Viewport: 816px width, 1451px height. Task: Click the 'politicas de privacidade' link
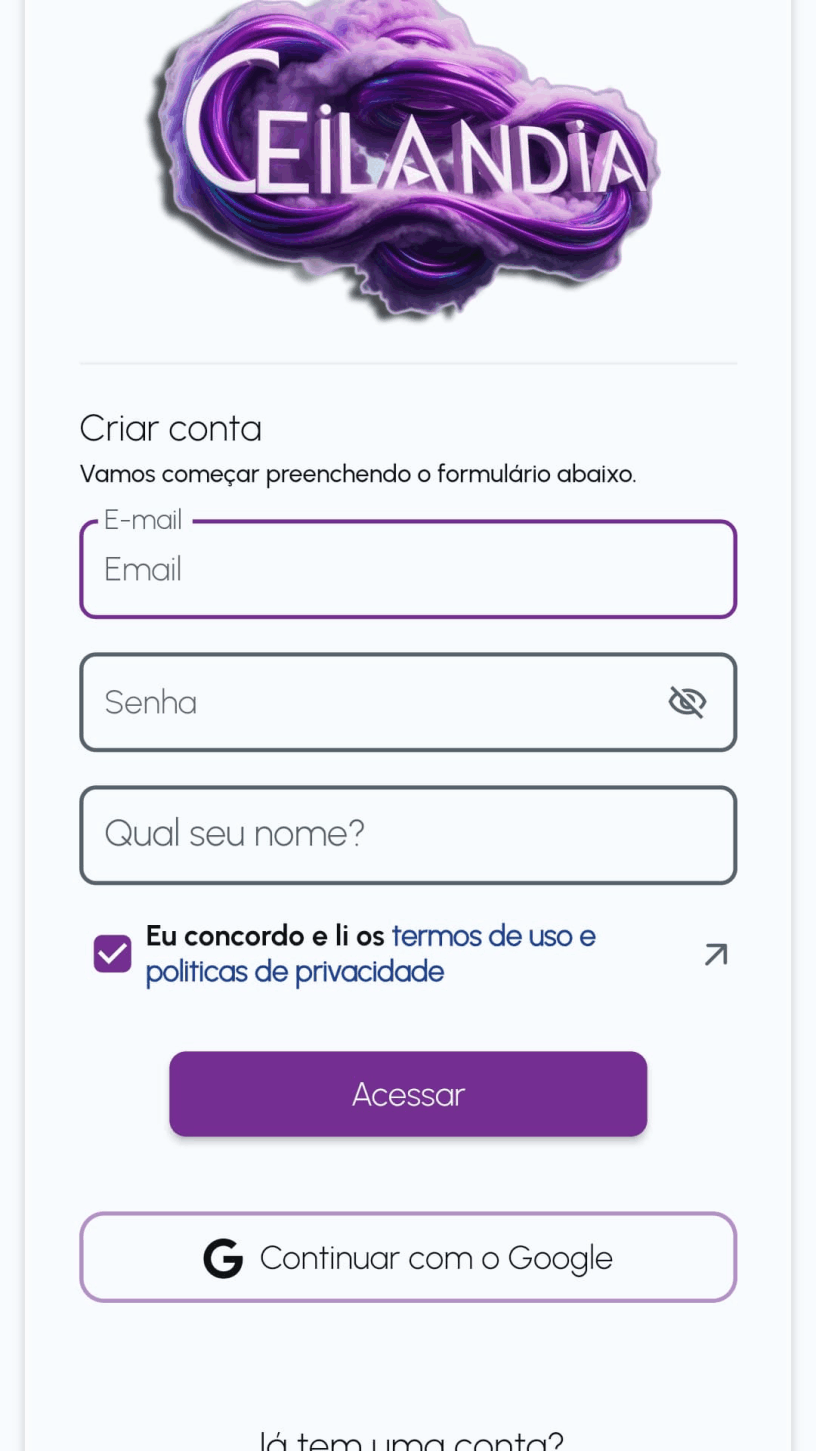pyautogui.click(x=295, y=971)
